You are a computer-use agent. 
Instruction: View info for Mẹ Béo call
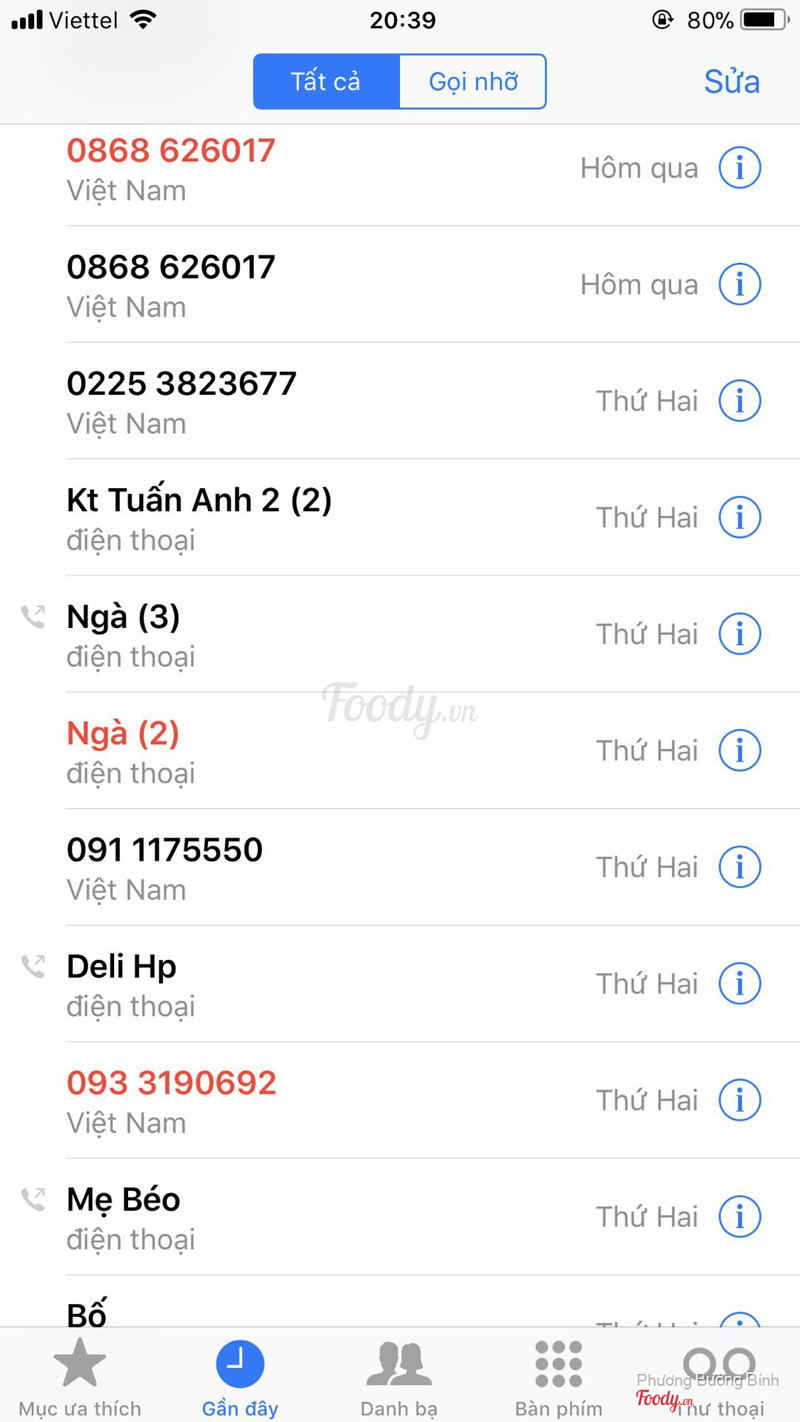click(740, 1216)
